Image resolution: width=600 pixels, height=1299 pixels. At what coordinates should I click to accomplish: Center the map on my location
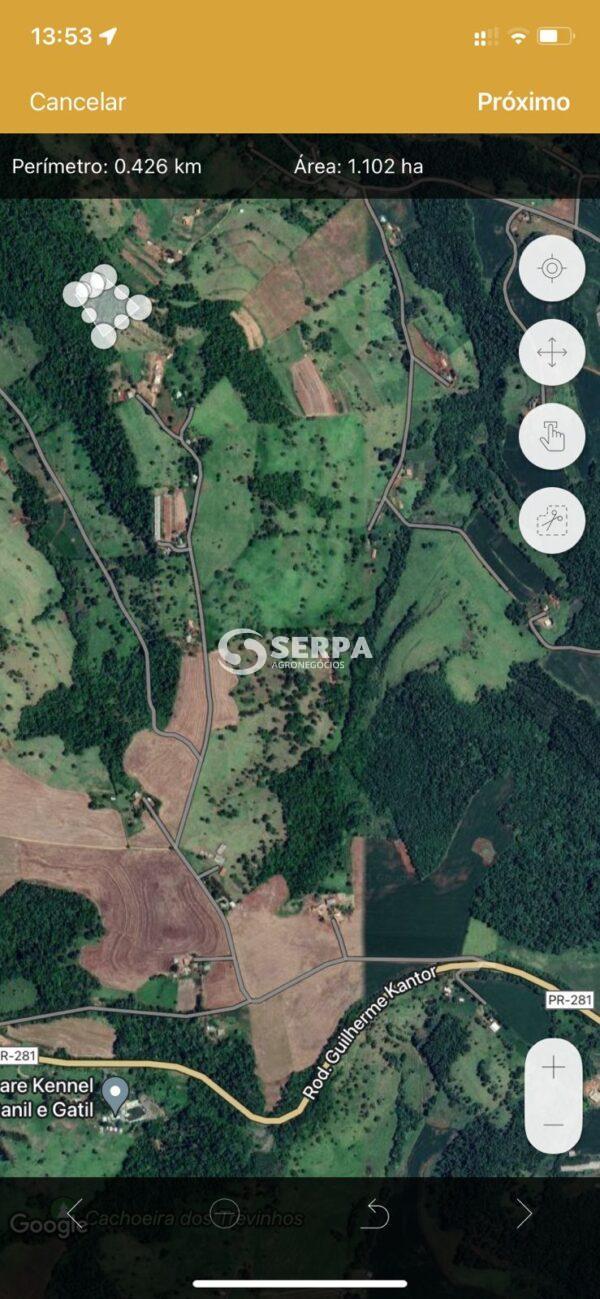click(552, 269)
